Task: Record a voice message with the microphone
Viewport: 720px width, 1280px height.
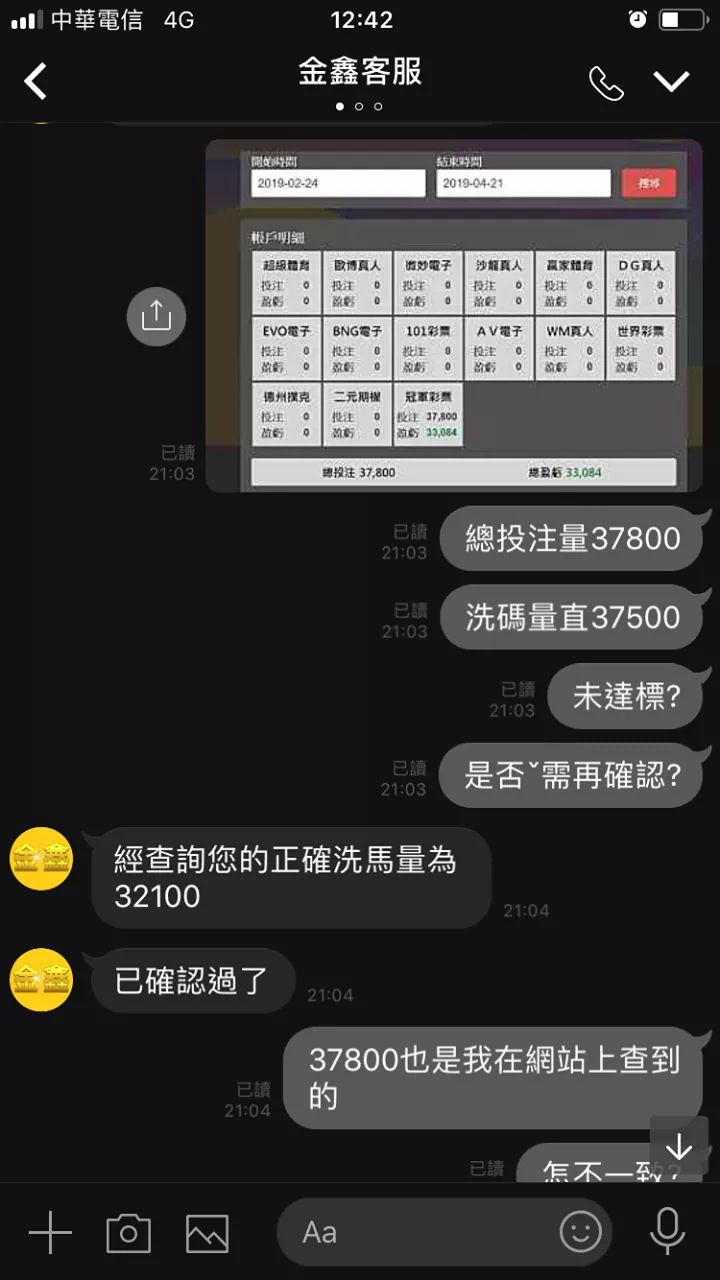Action: tap(667, 1232)
